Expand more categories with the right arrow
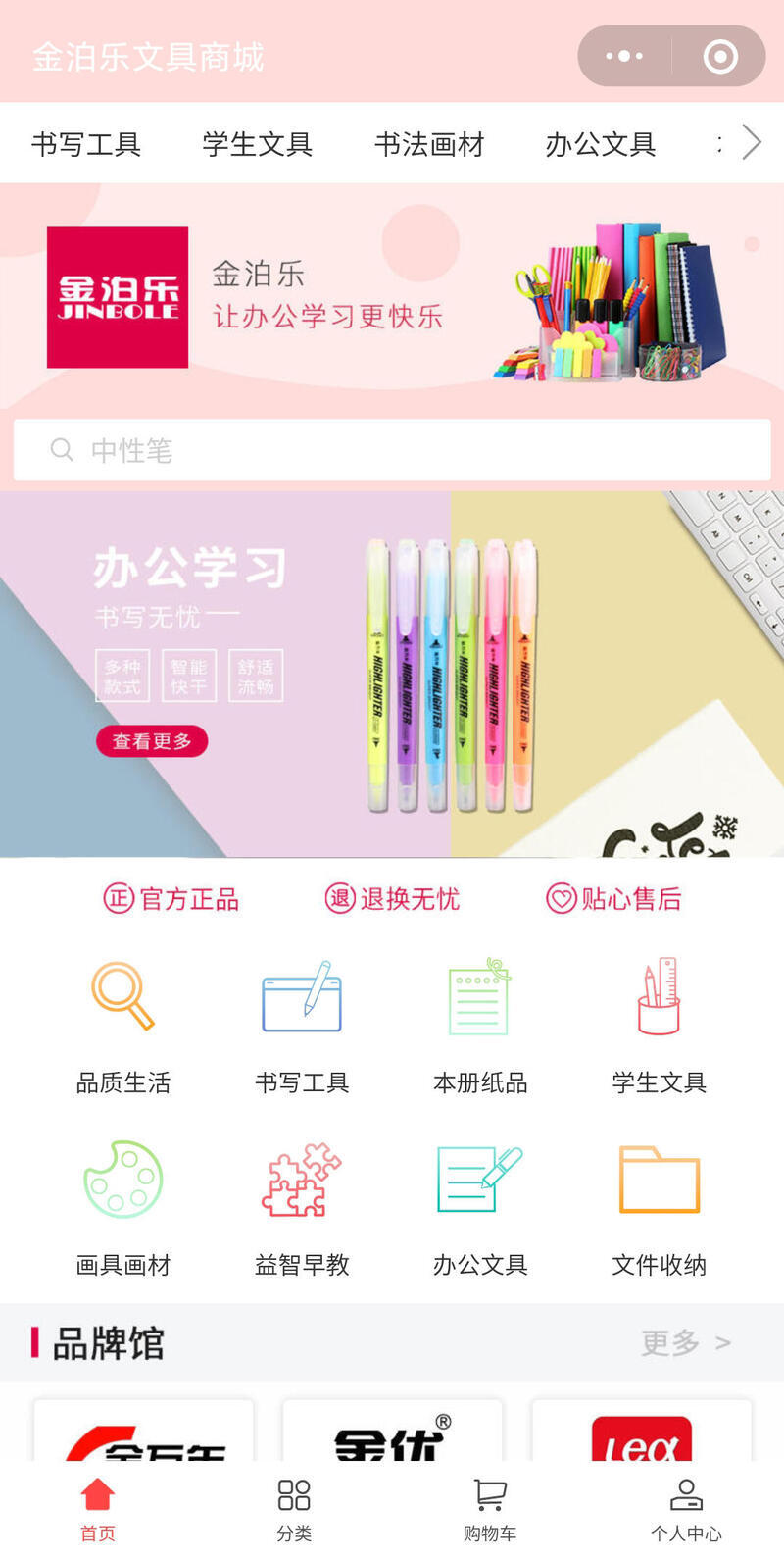The image size is (784, 1559). tap(751, 143)
